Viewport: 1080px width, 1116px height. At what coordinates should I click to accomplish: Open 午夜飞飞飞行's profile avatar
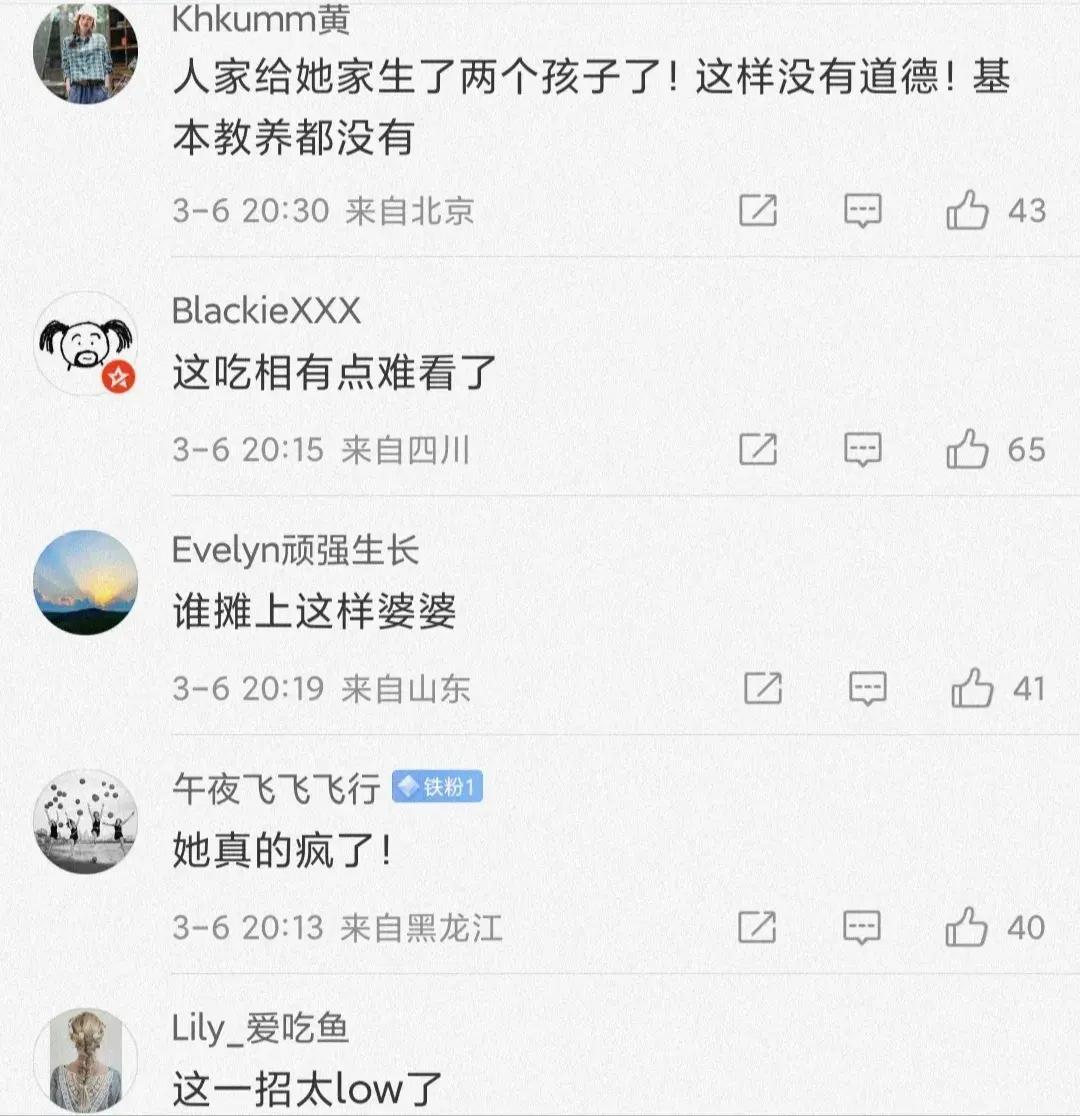(x=86, y=821)
